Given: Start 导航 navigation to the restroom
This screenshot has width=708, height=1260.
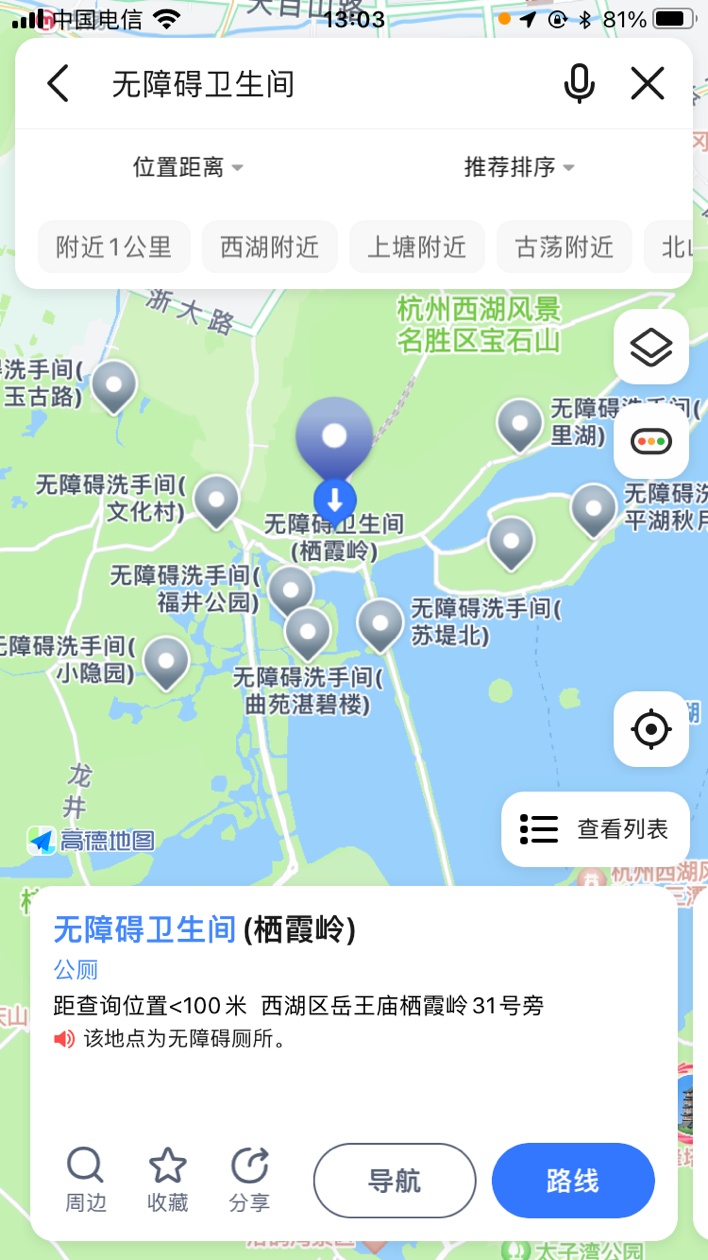Looking at the screenshot, I should pos(395,1181).
